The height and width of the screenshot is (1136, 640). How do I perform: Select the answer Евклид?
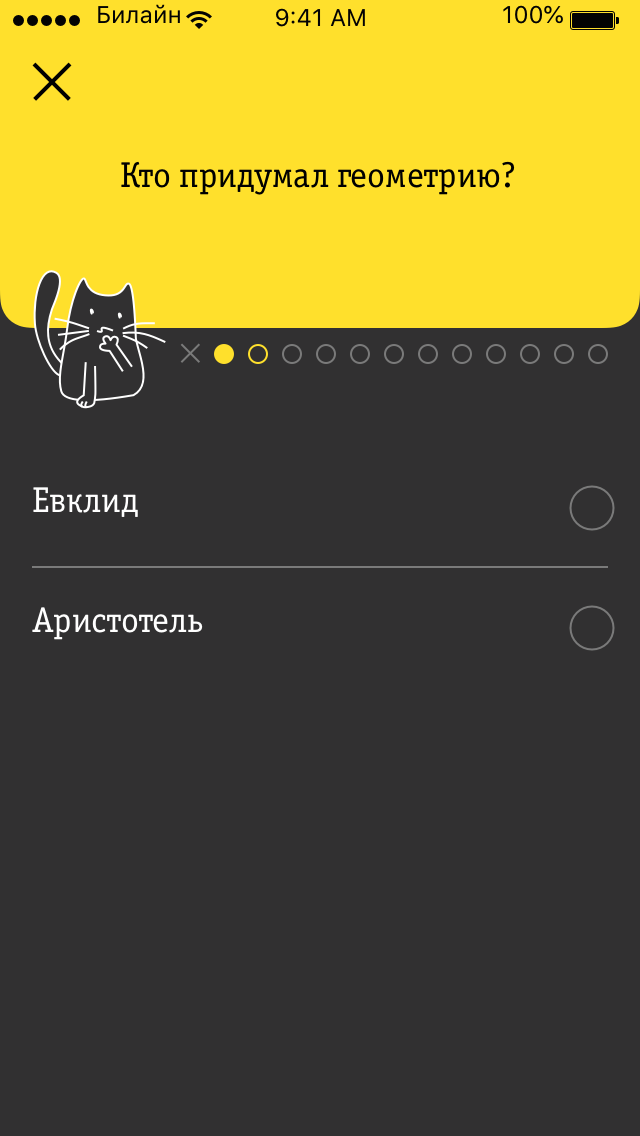pos(591,508)
